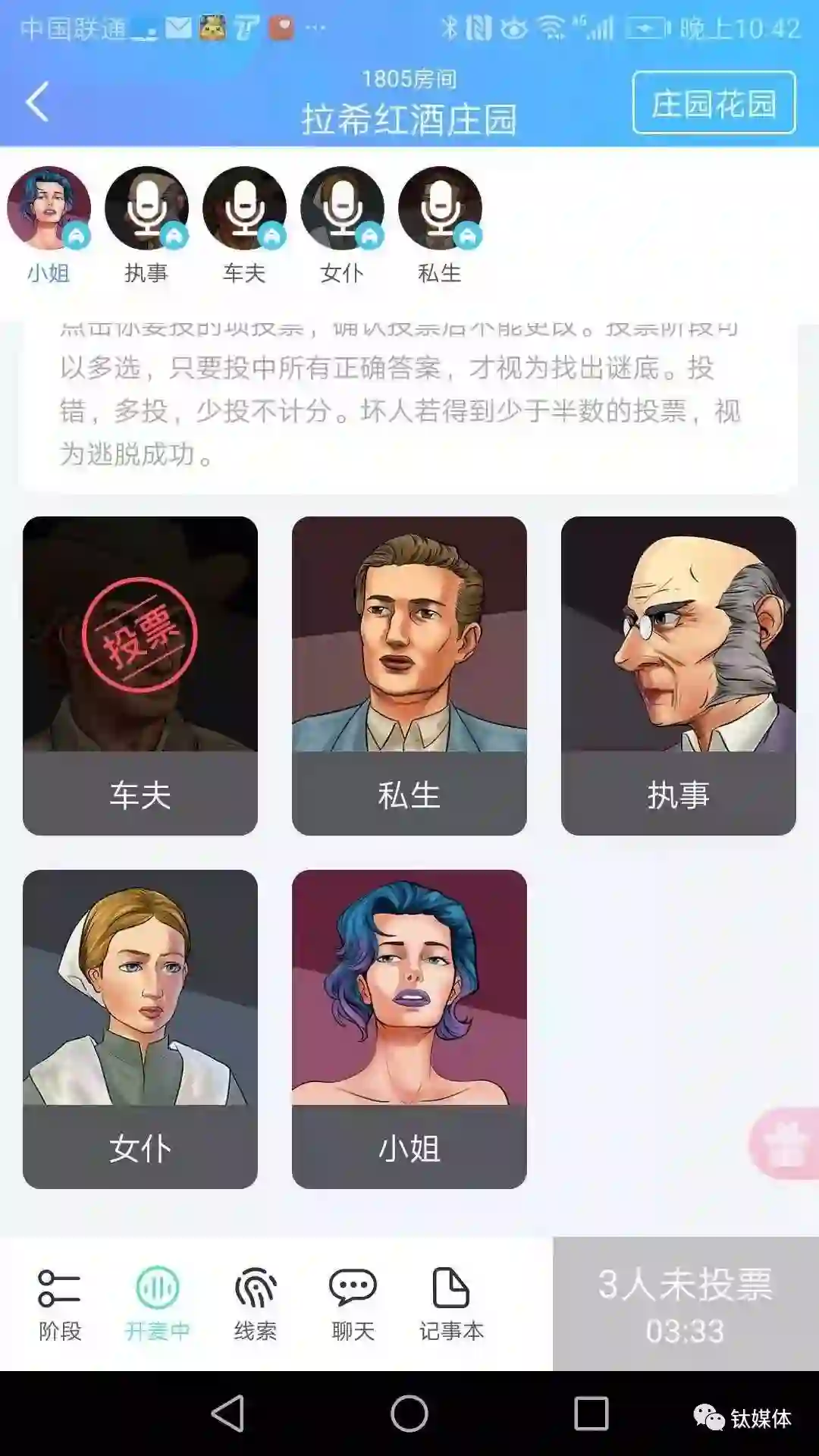
Task: Vote for the 女仆 character card
Action: click(x=140, y=1028)
